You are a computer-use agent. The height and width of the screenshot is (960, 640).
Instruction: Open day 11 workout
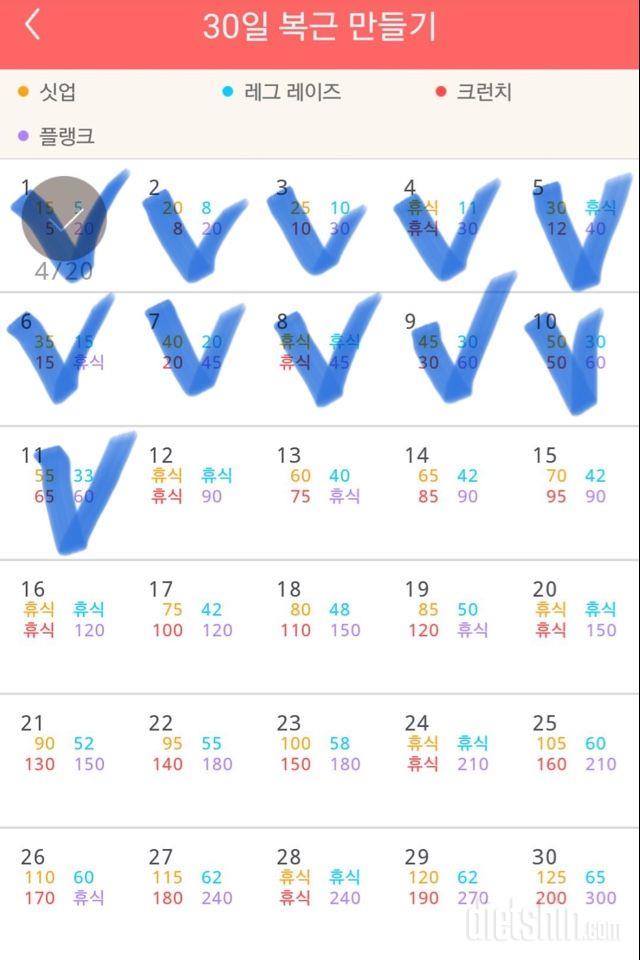coord(64,492)
